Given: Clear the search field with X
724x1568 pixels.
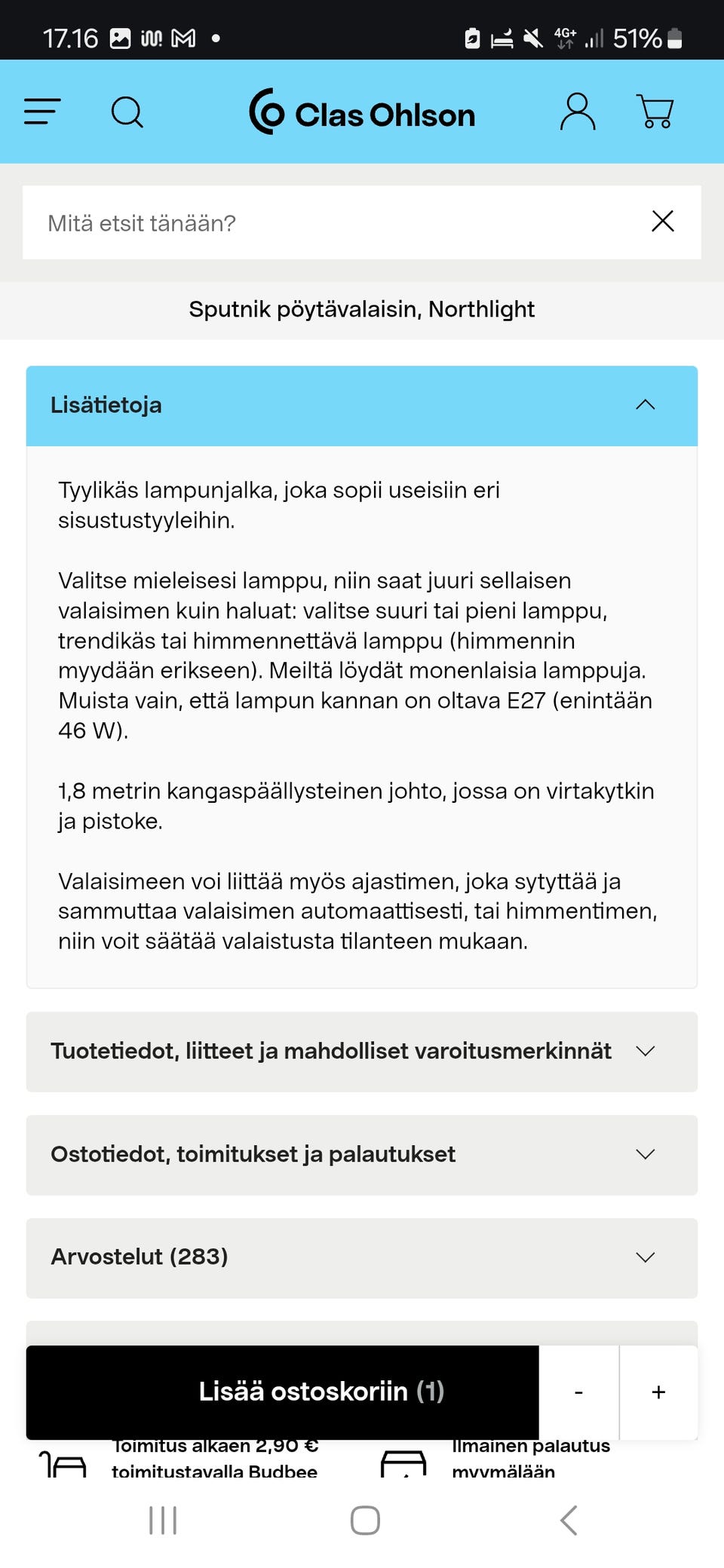Looking at the screenshot, I should 662,222.
